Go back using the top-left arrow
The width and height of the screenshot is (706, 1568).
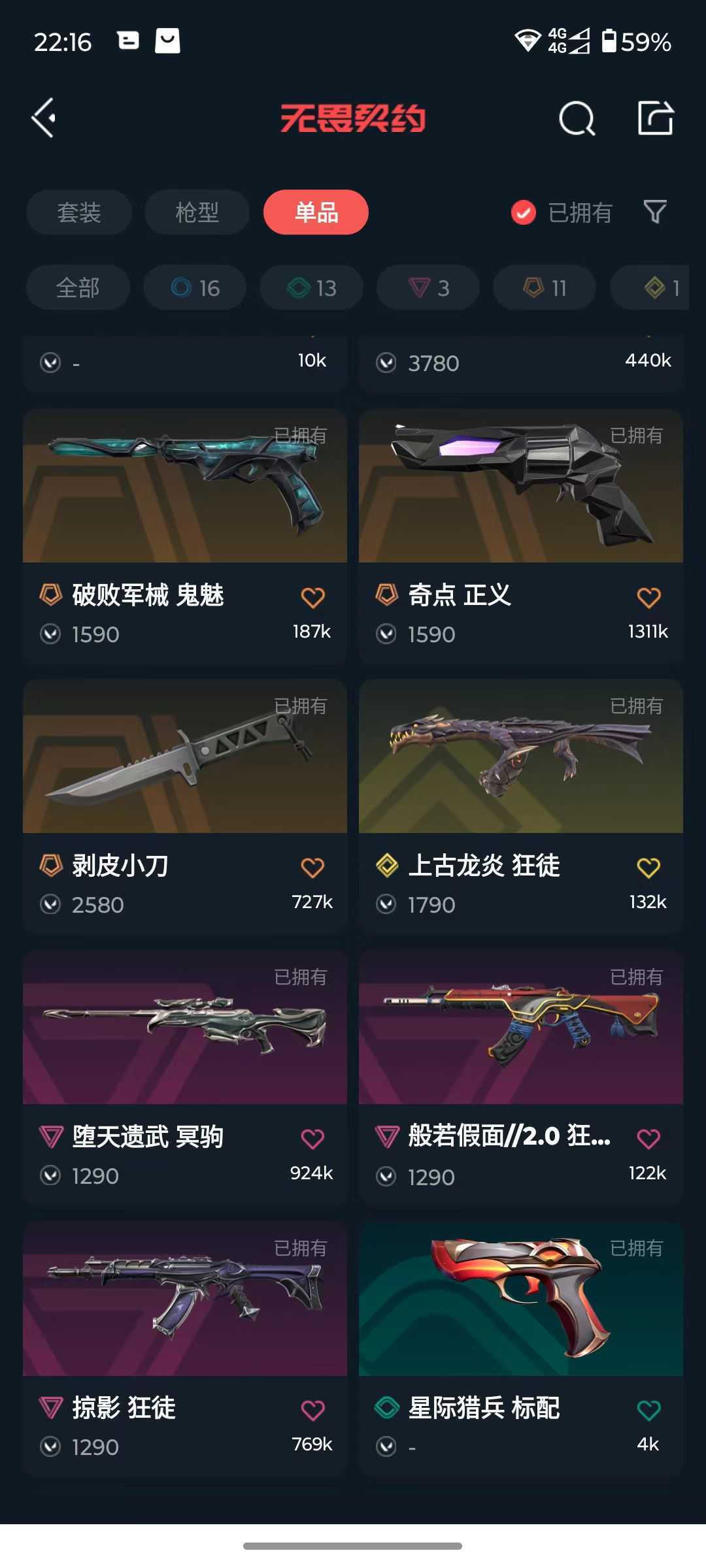pyautogui.click(x=44, y=118)
